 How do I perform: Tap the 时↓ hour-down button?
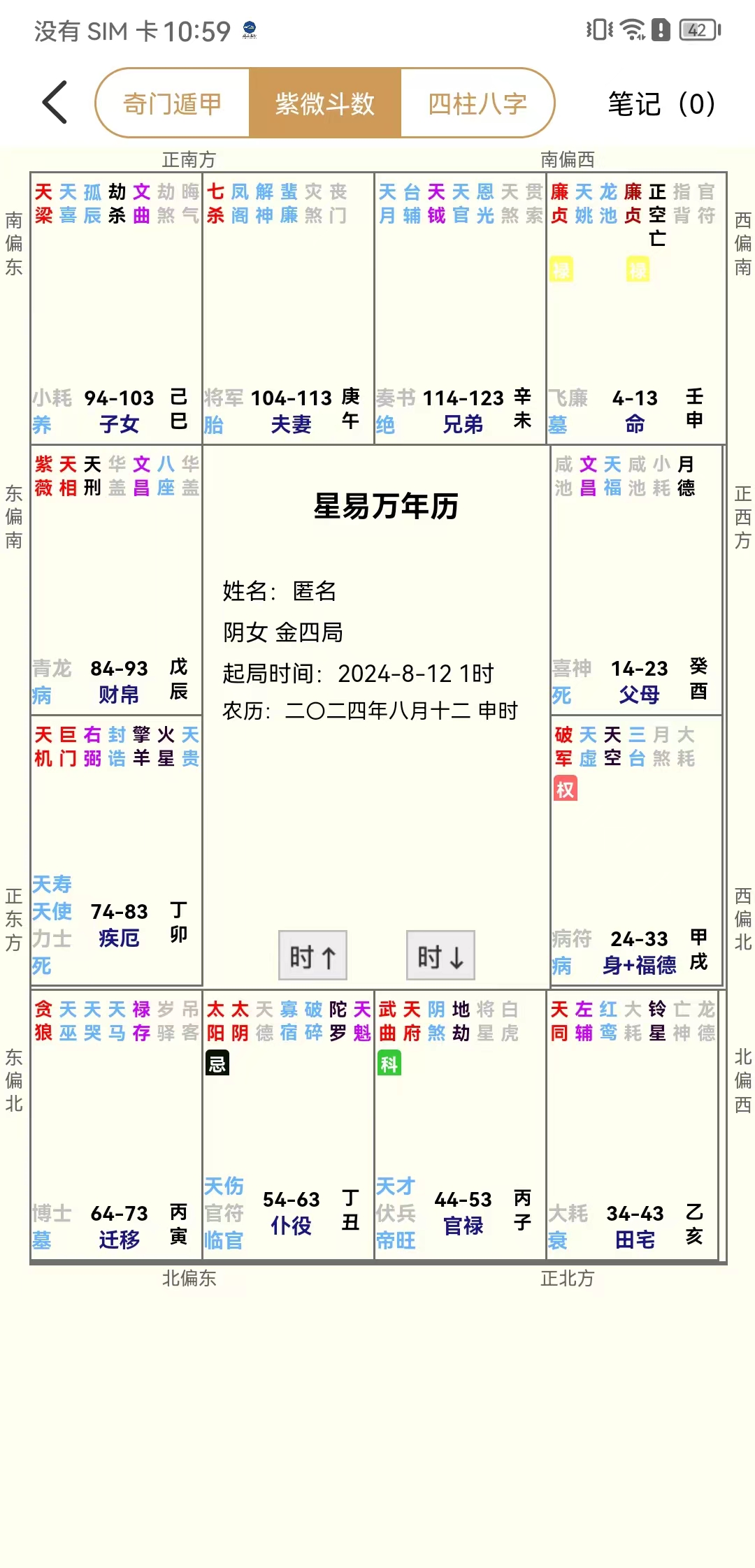pos(440,955)
